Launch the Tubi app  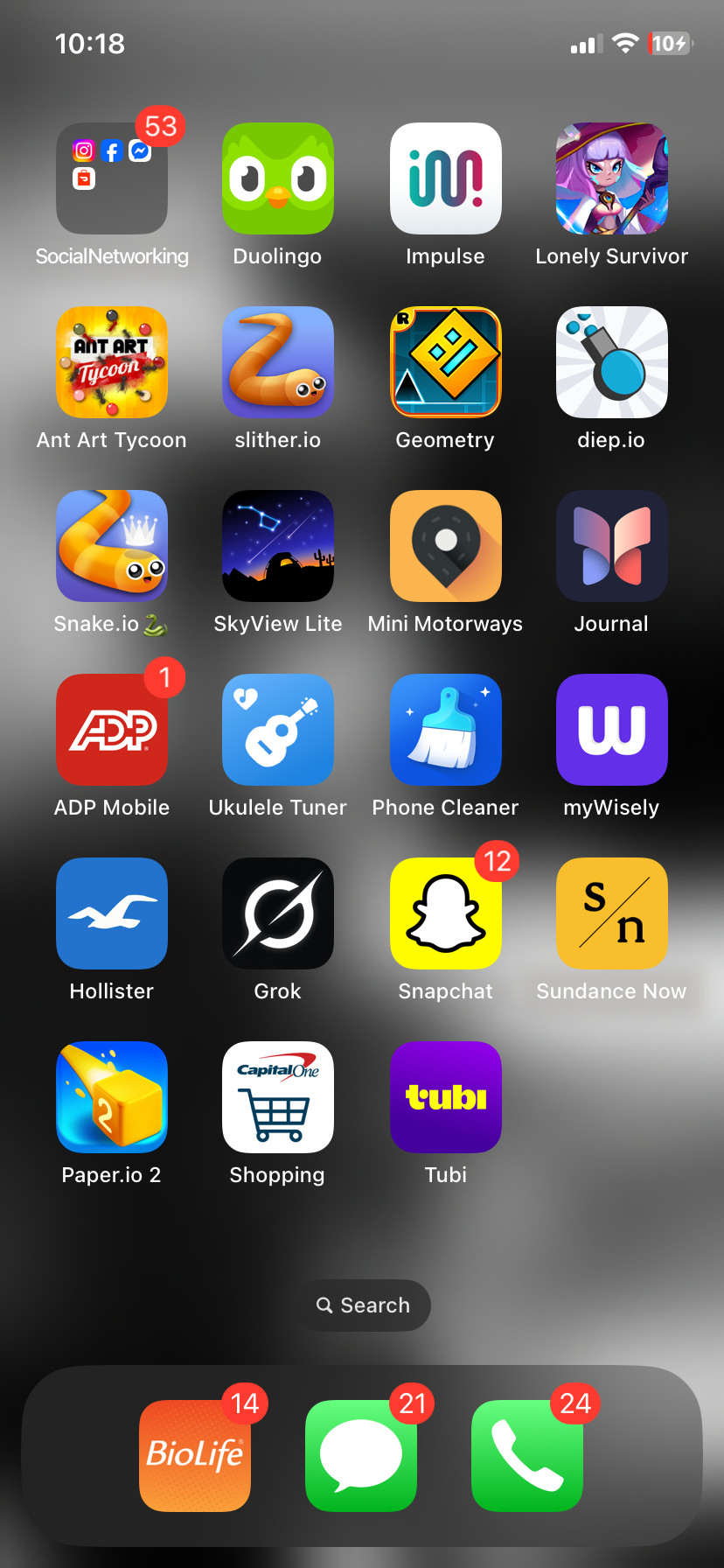[x=445, y=1097]
